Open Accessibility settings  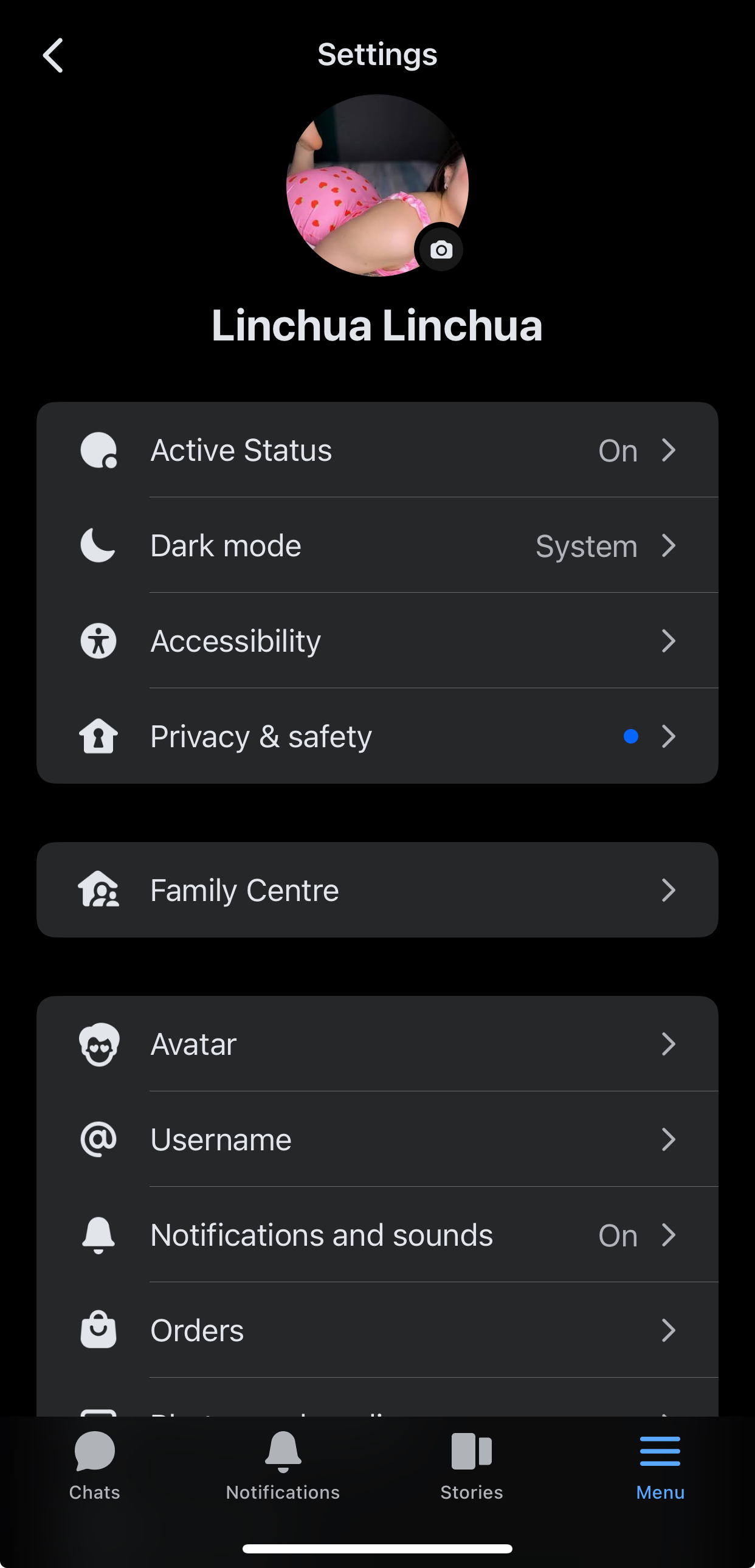pos(377,641)
